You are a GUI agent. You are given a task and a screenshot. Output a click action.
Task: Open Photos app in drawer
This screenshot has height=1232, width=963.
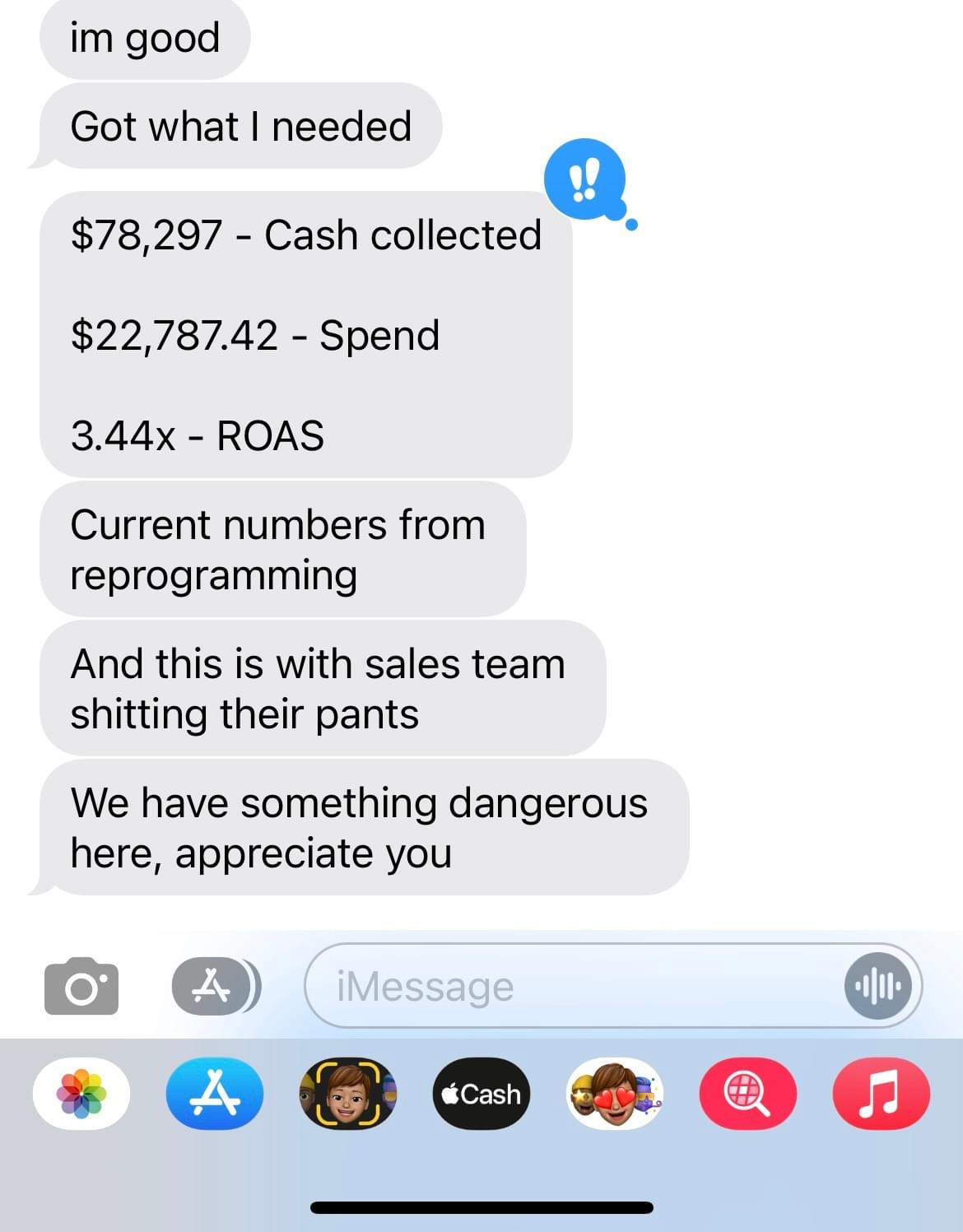[81, 1094]
